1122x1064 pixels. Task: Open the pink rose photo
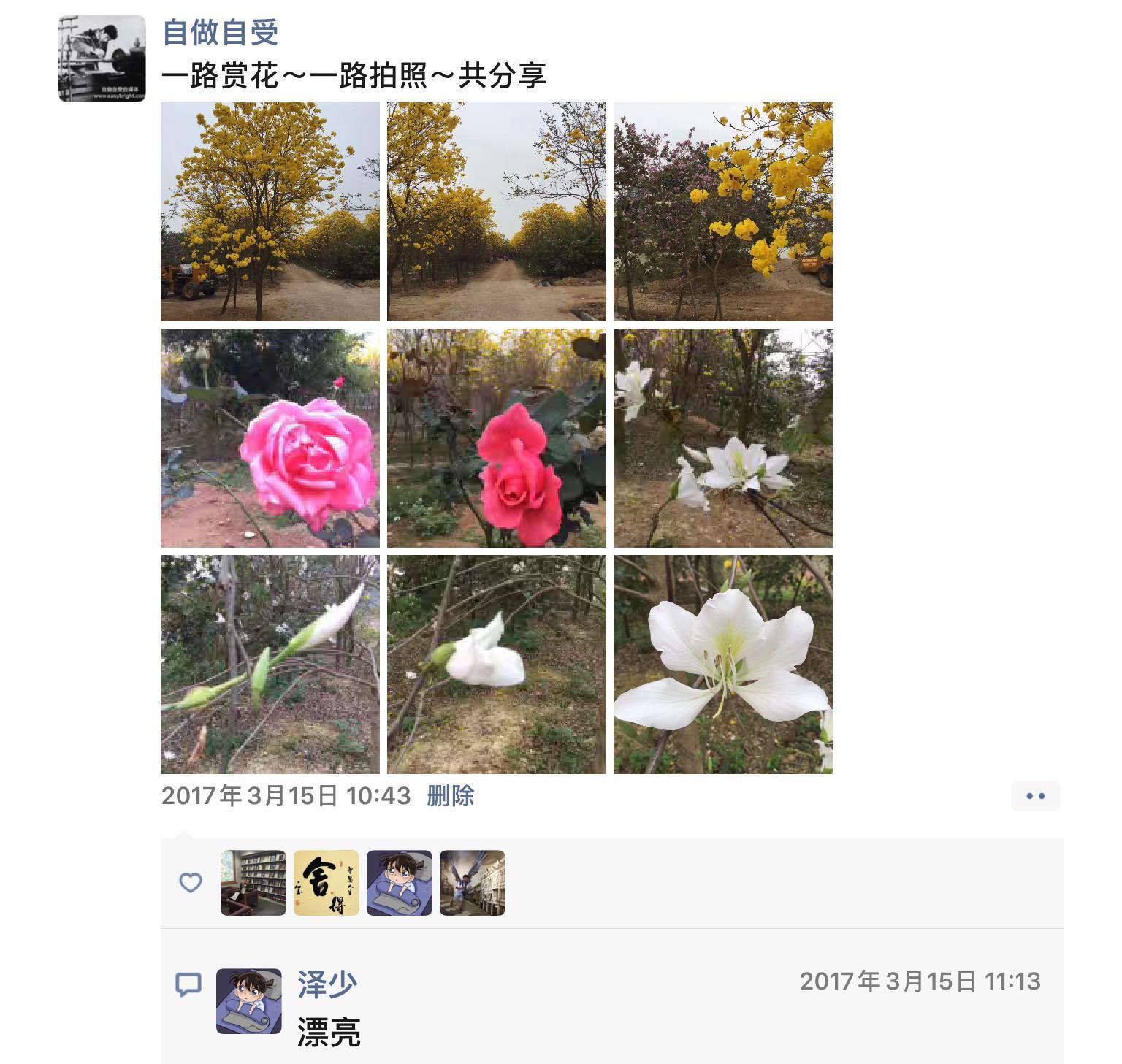(270, 438)
